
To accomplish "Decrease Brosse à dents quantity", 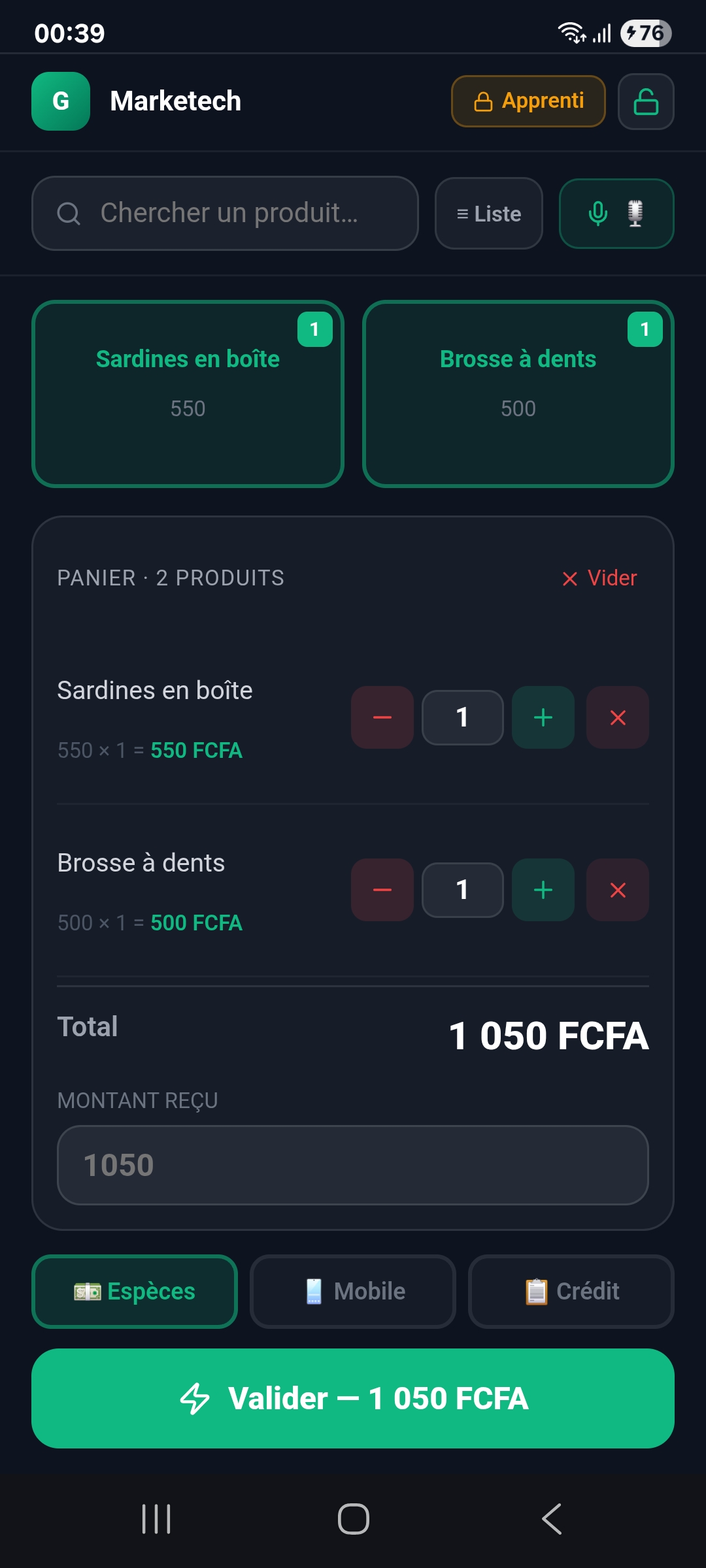I will (x=382, y=890).
